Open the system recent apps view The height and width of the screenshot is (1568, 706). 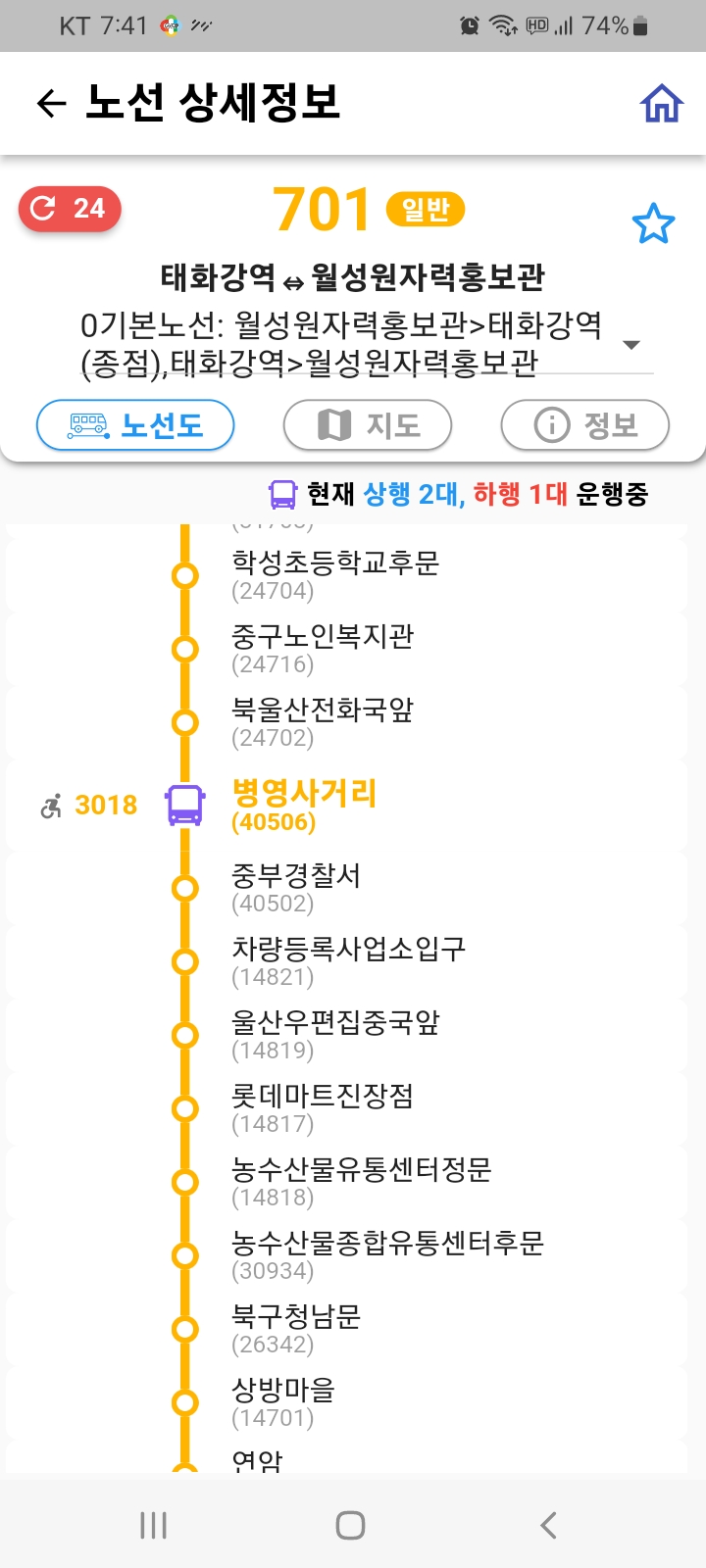[x=154, y=1525]
